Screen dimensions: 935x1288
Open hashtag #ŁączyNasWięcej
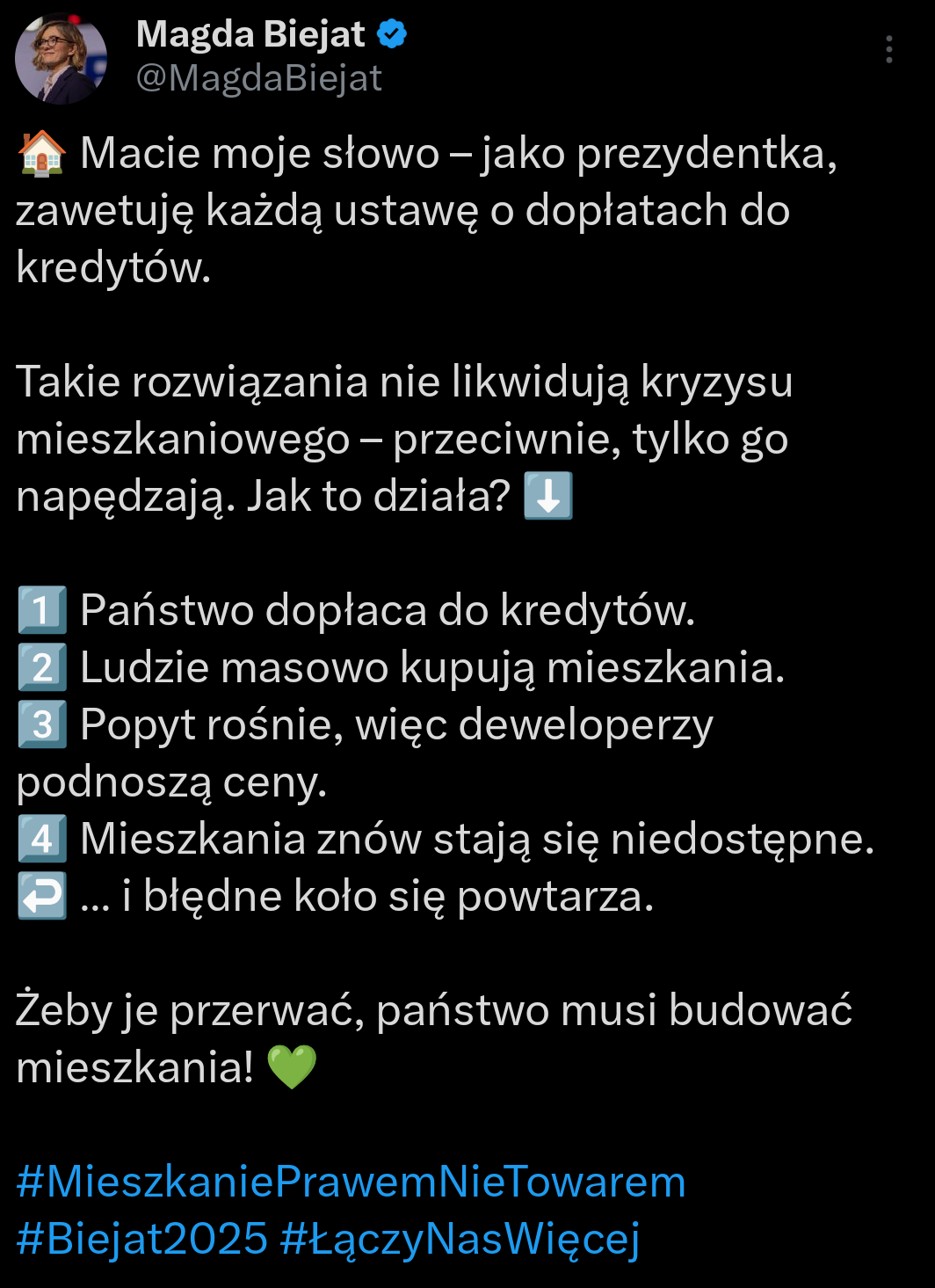[460, 1239]
